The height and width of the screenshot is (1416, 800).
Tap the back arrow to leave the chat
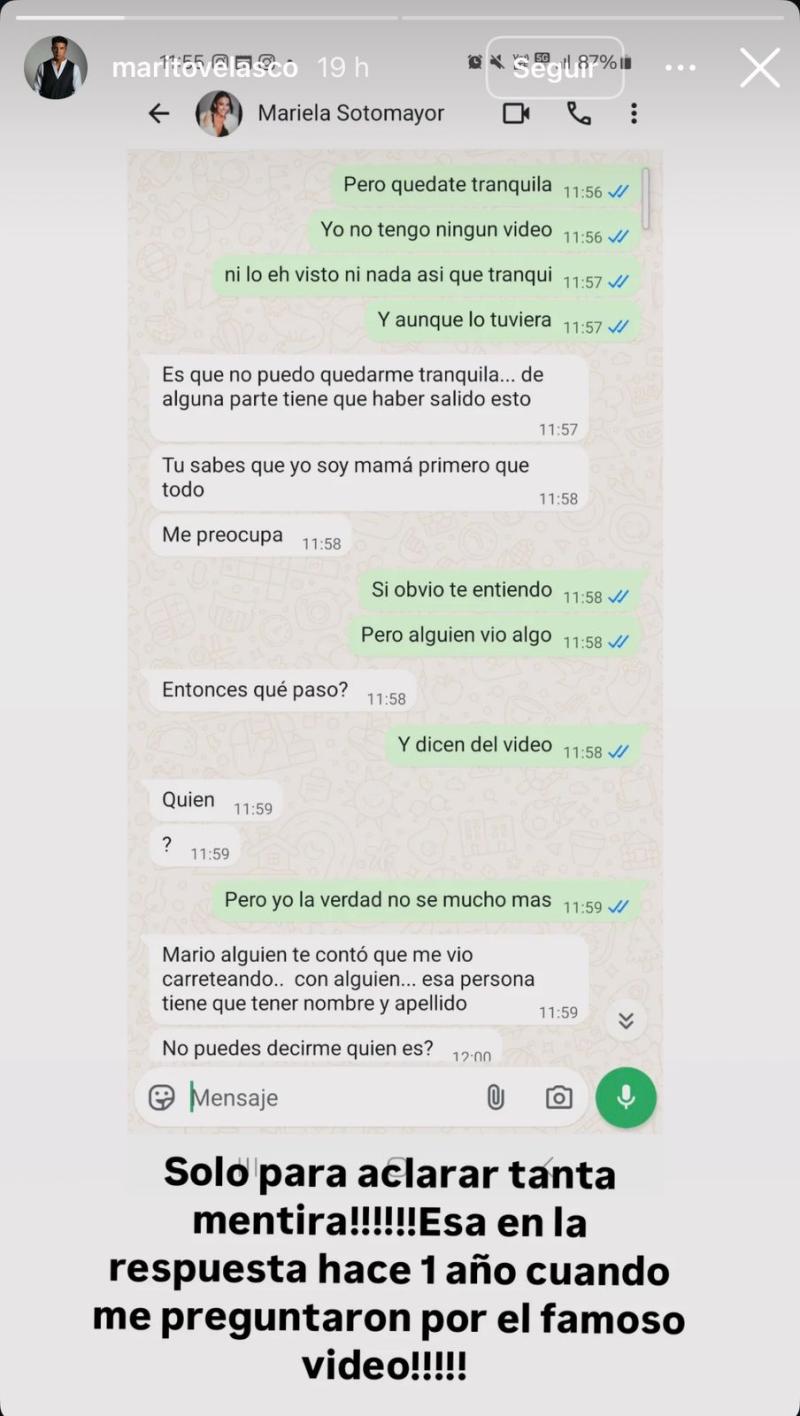(x=159, y=113)
